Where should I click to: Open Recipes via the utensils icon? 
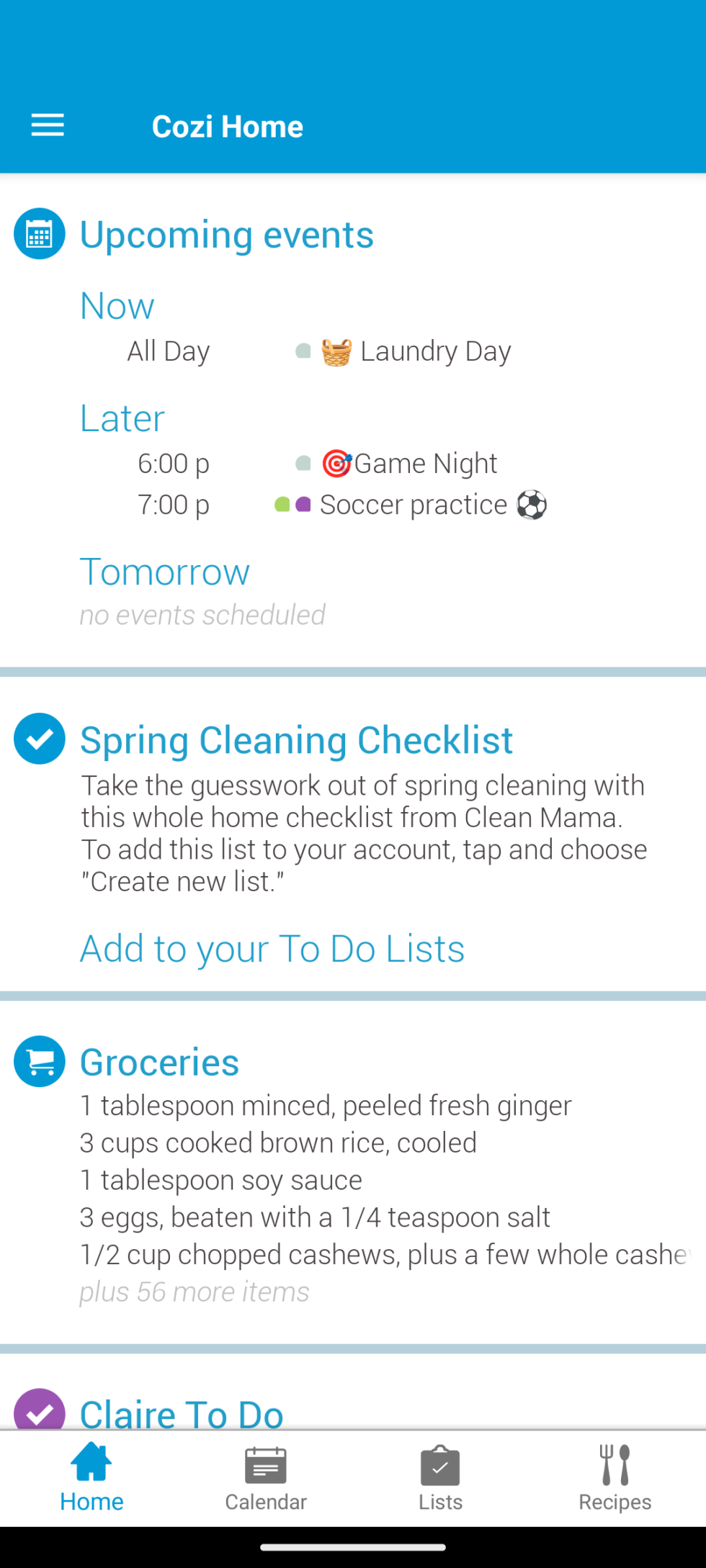coord(614,1461)
